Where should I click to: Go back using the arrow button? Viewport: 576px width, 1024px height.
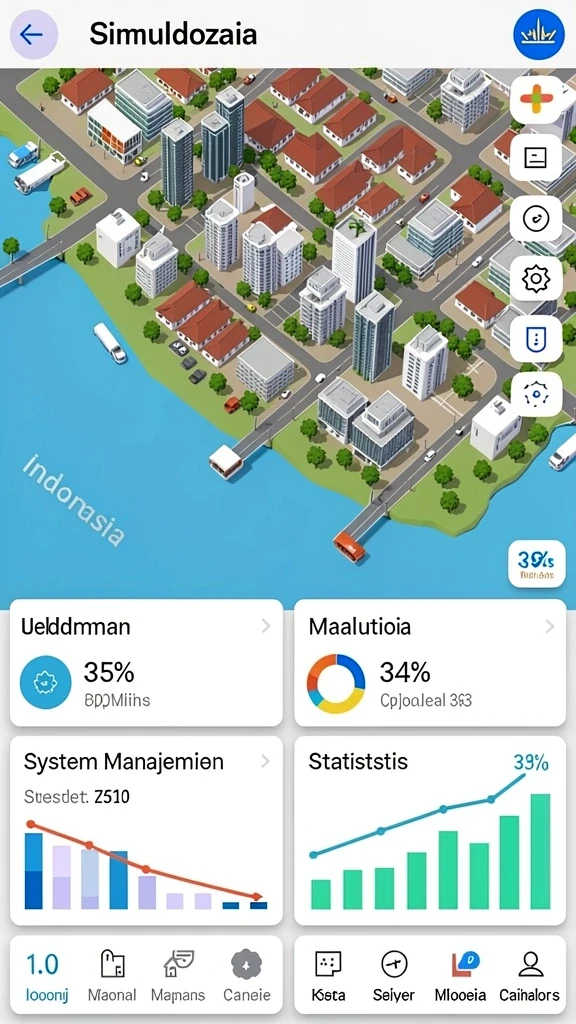click(34, 34)
